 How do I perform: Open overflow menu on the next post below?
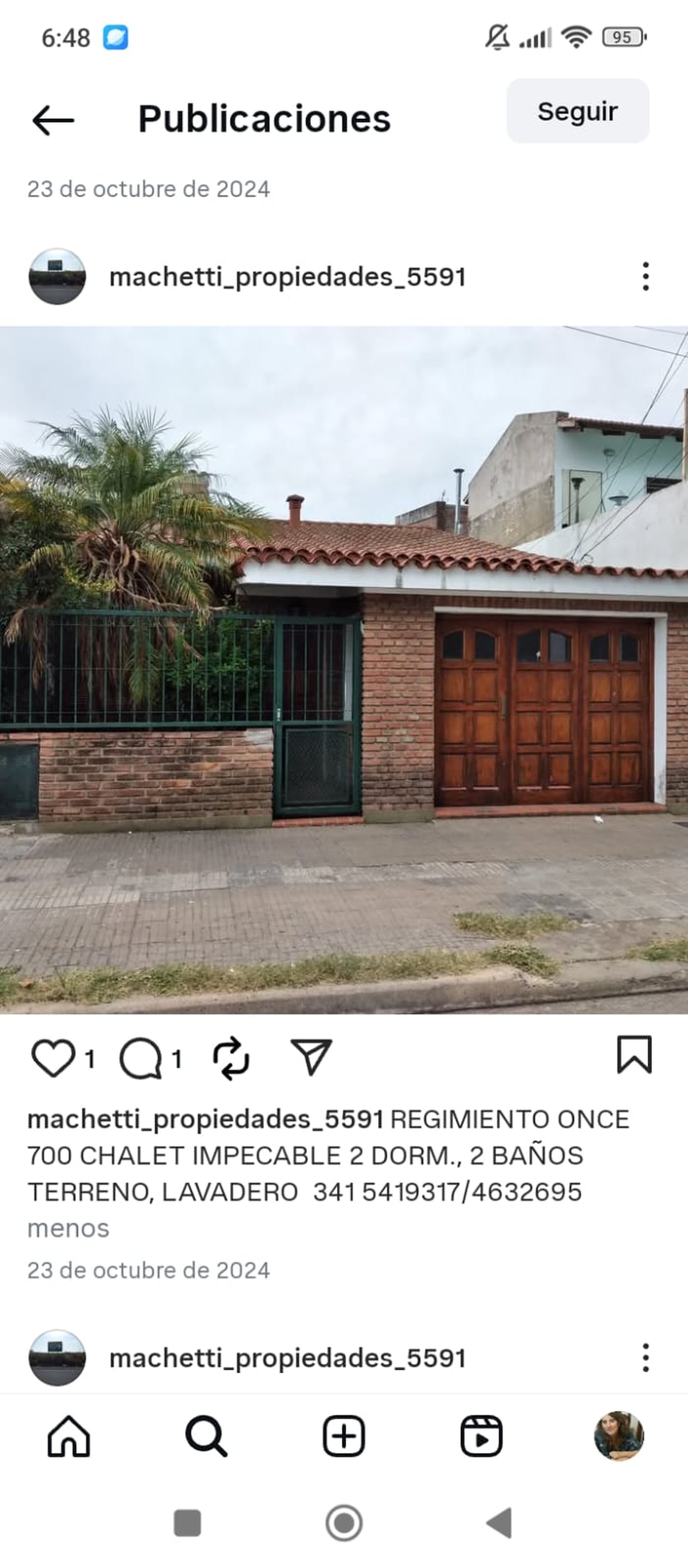click(645, 1358)
